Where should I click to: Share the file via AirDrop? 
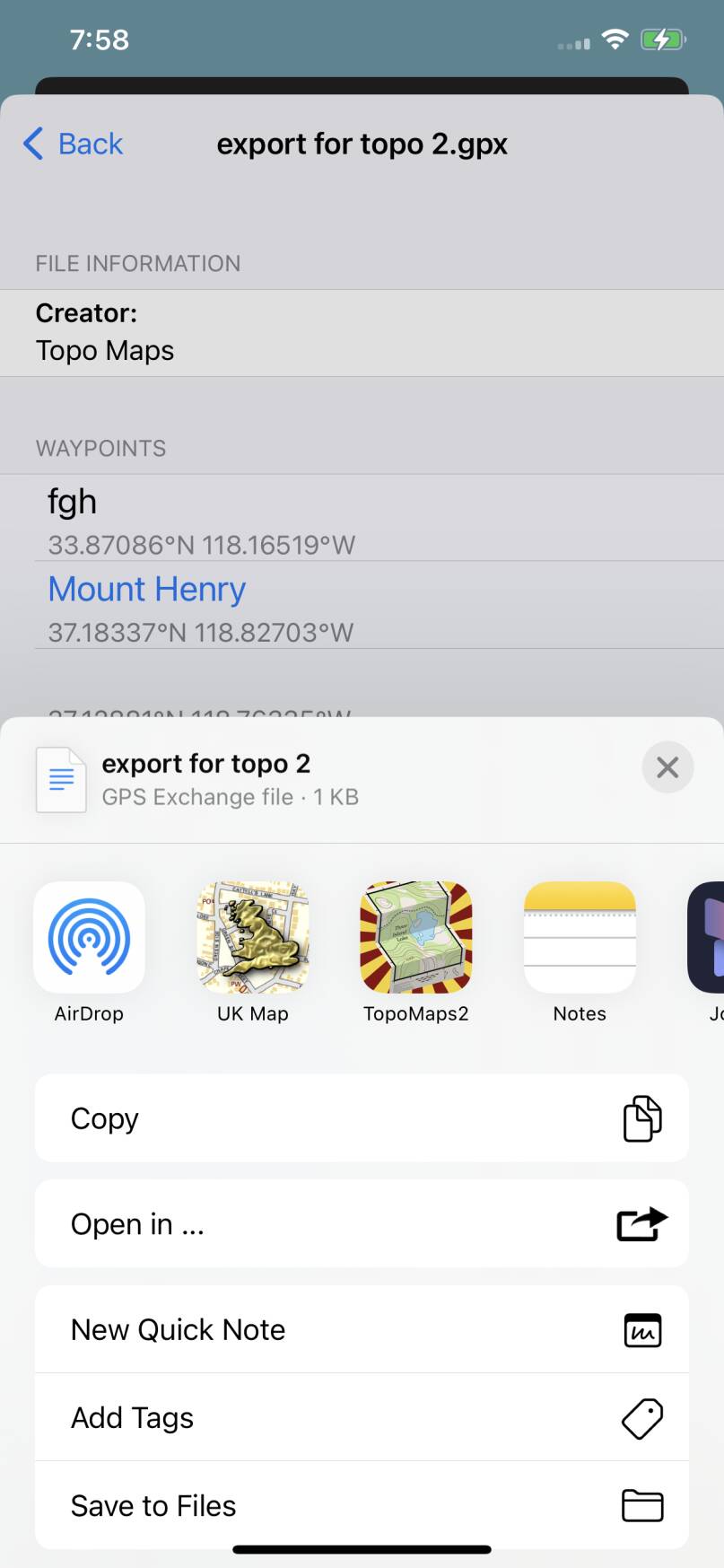89,938
